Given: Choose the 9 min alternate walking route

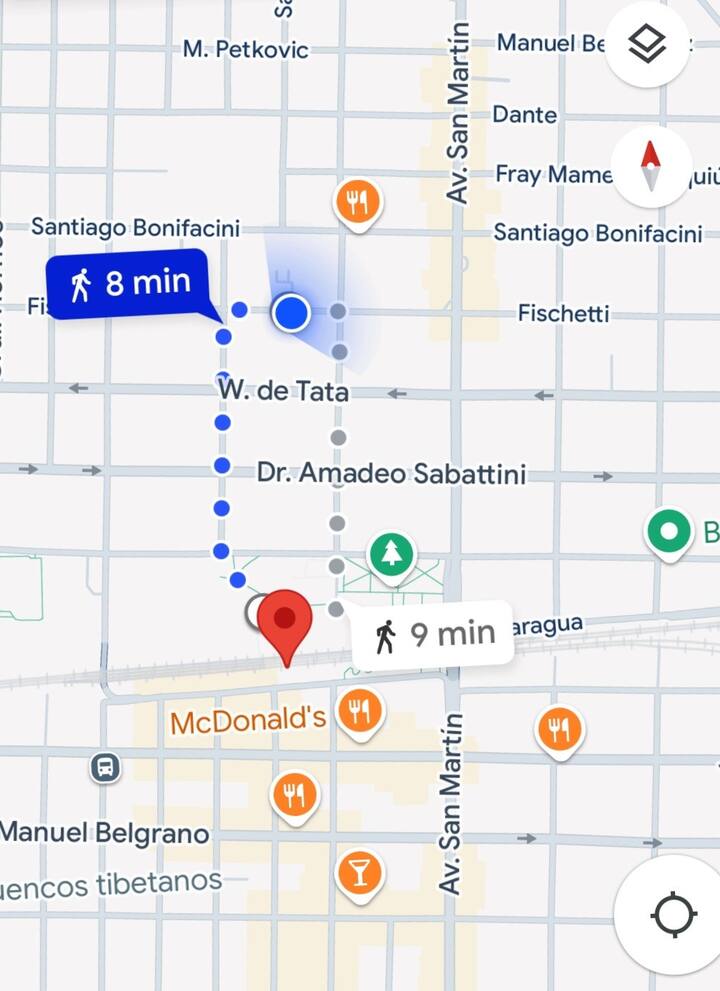Looking at the screenshot, I should point(432,634).
